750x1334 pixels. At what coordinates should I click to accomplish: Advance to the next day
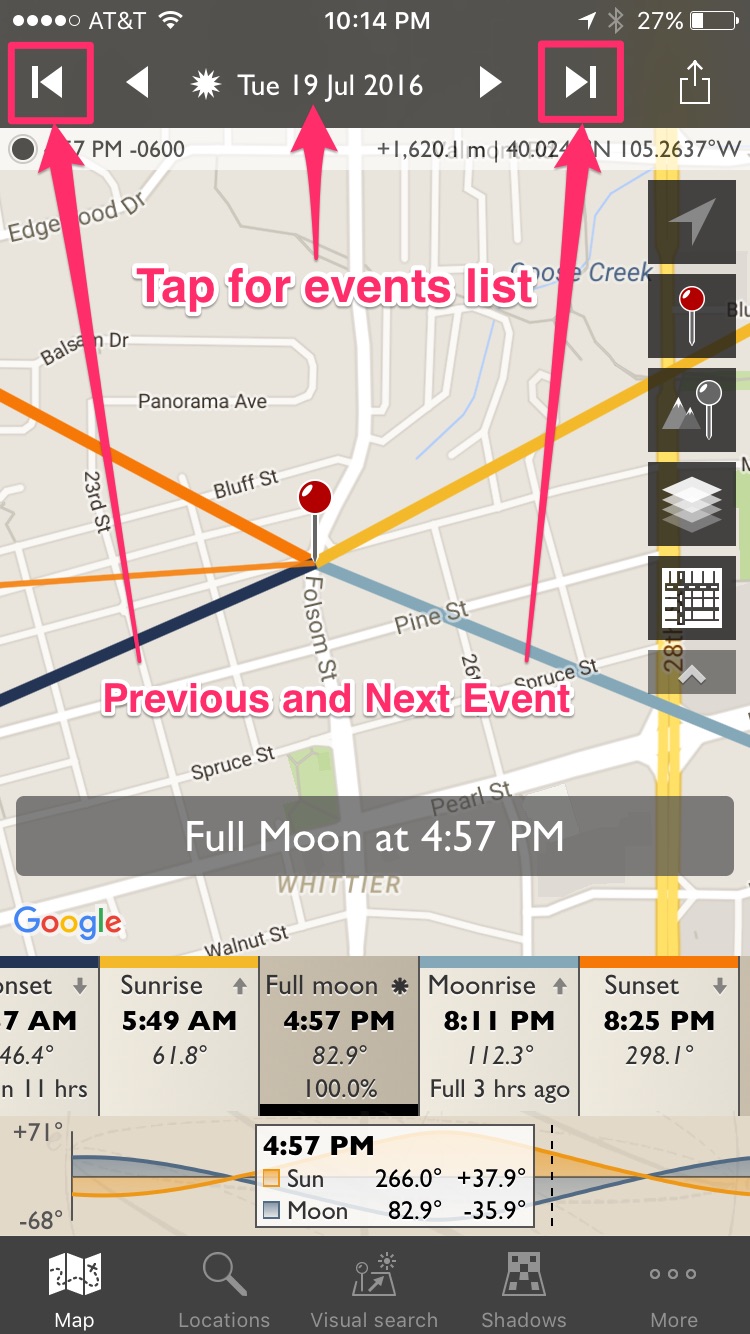point(489,83)
